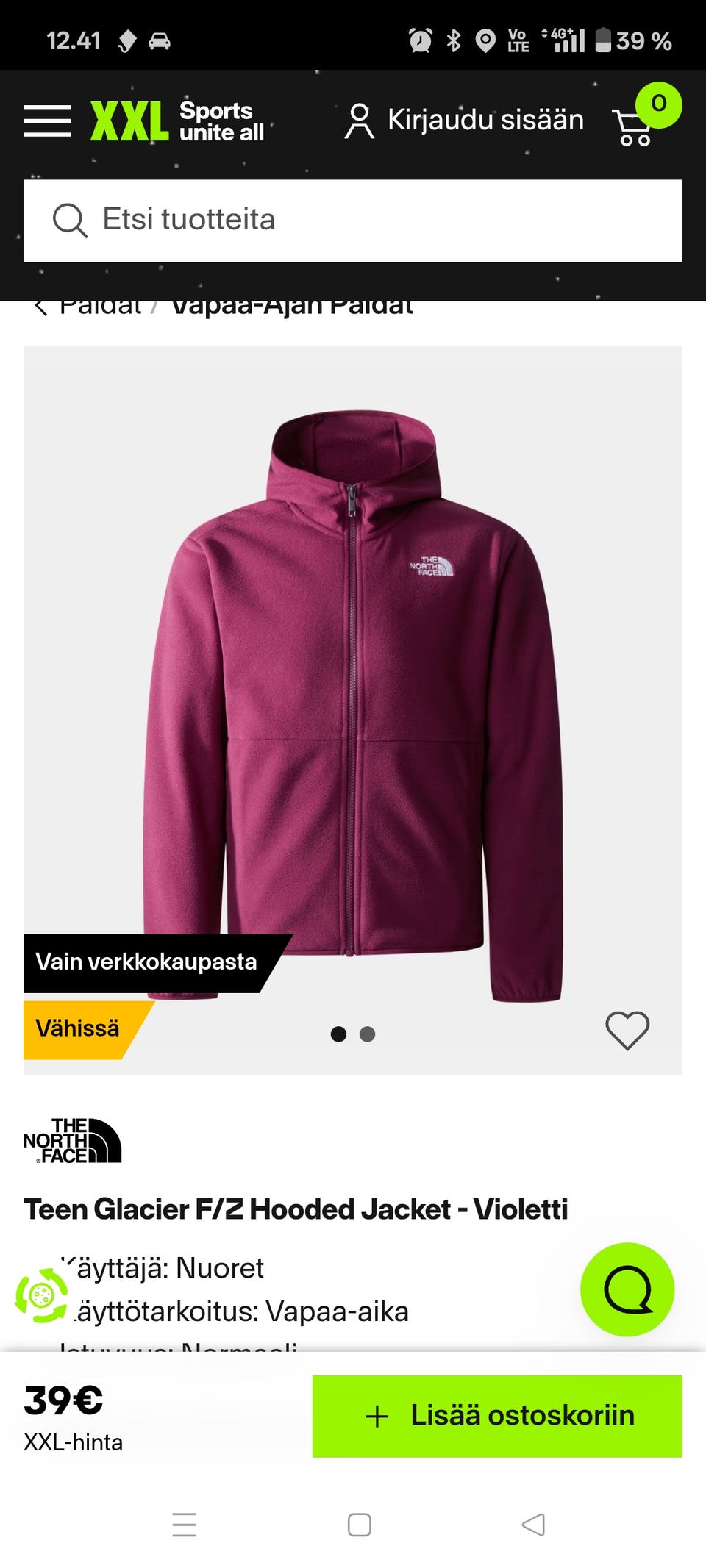Tap the system home button

[x=359, y=1525]
